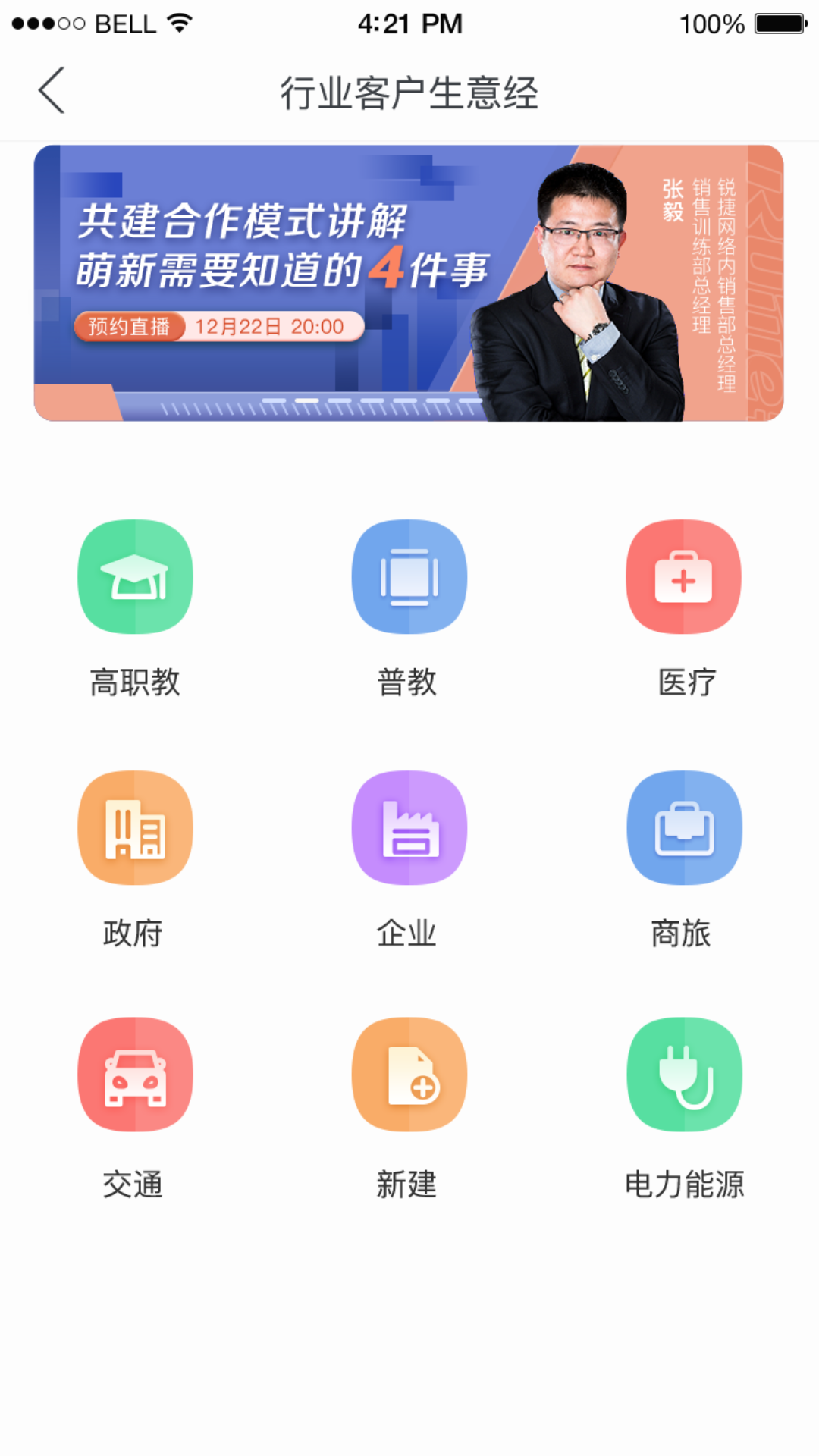Open the 交通 transportation category

[135, 1075]
